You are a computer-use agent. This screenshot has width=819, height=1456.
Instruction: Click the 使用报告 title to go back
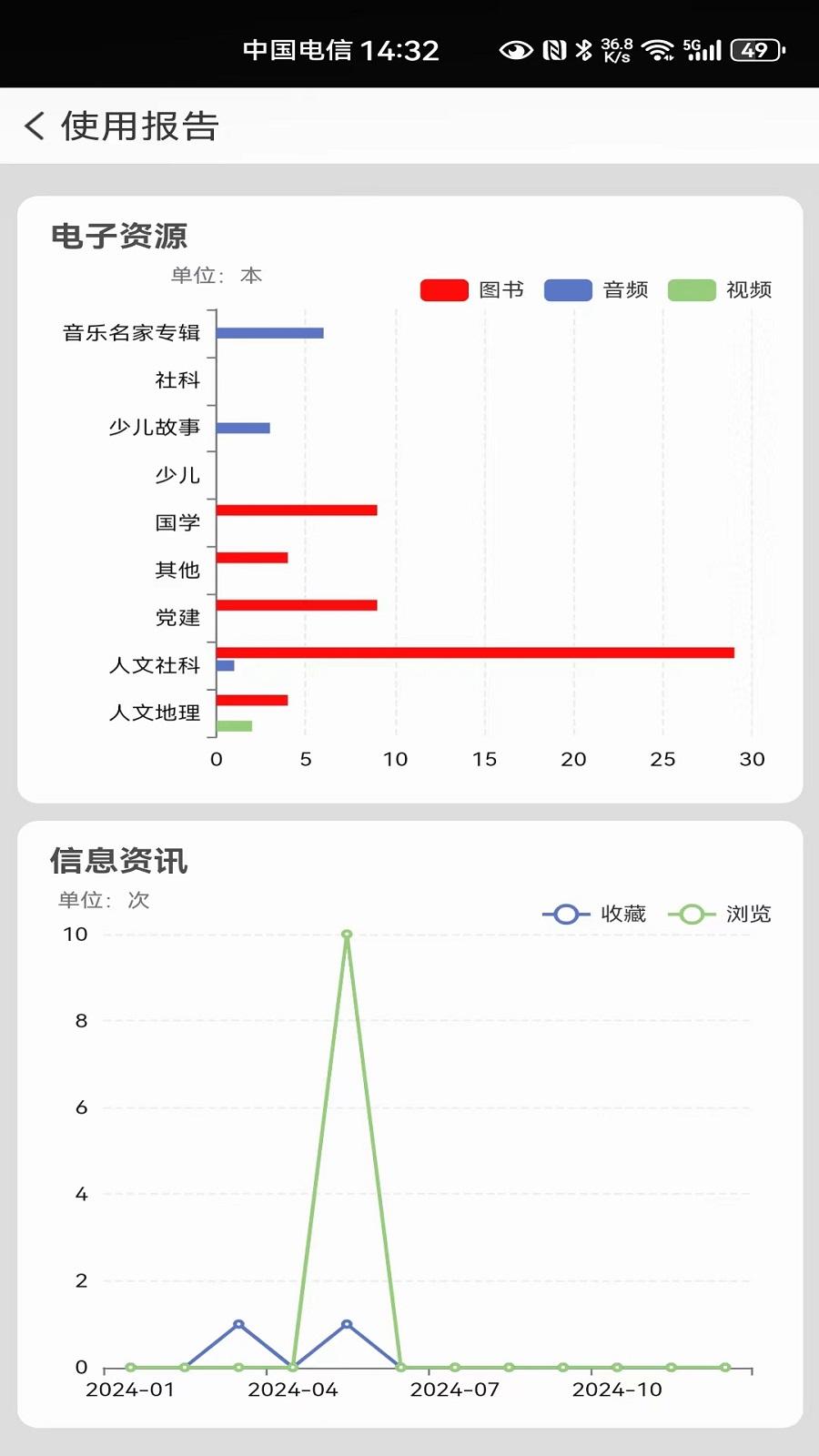tap(139, 126)
